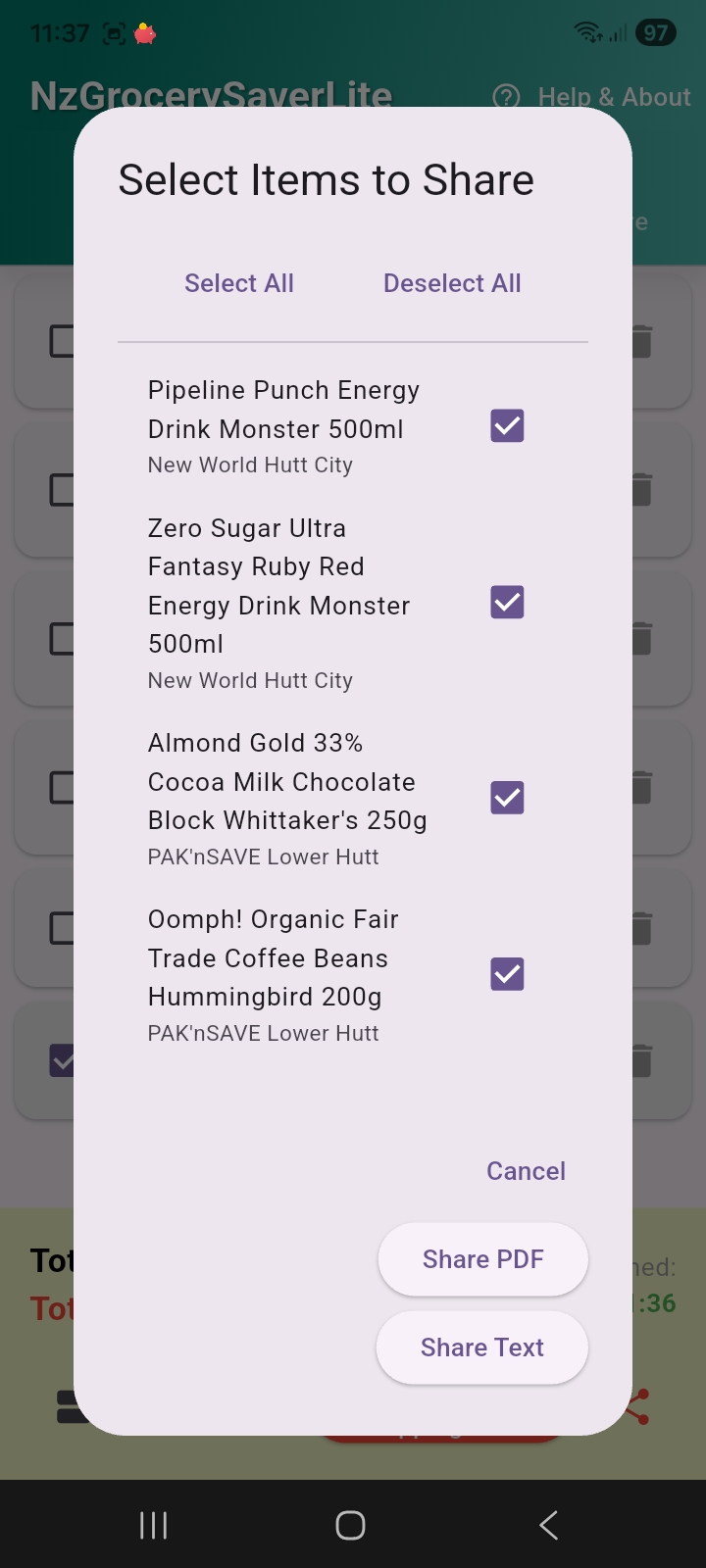Tap Deselect All

tap(451, 282)
